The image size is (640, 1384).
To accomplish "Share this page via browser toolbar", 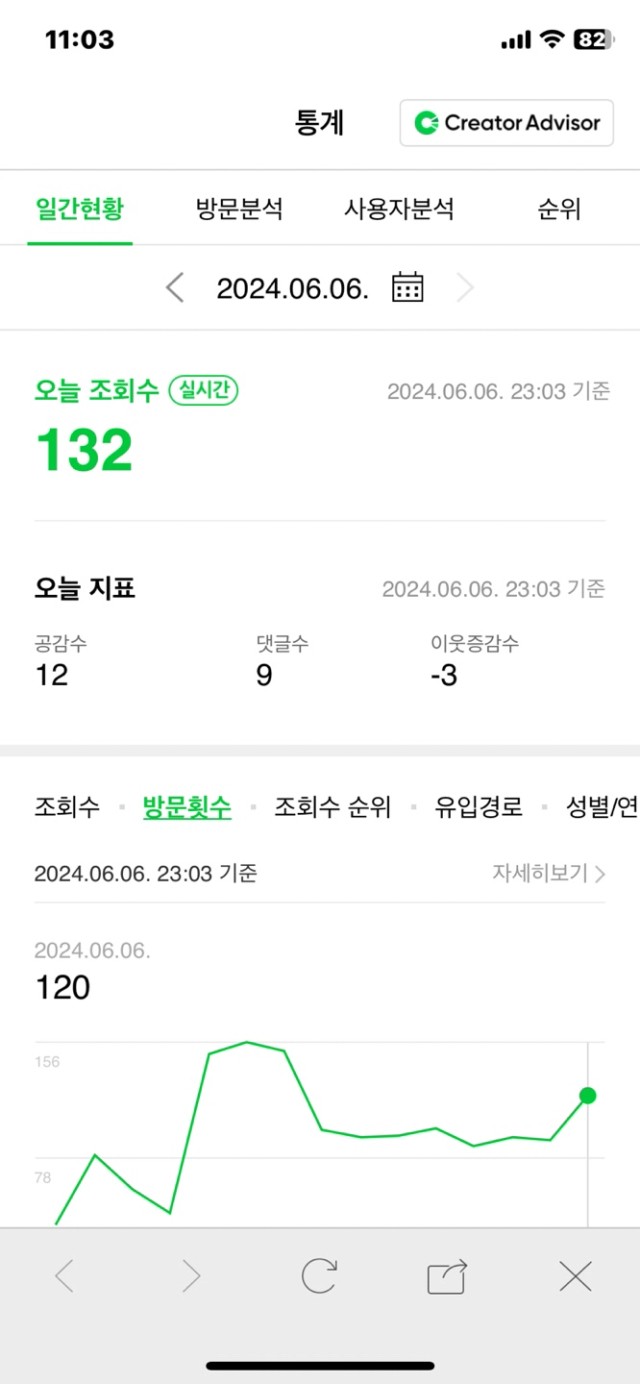I will 447,1276.
